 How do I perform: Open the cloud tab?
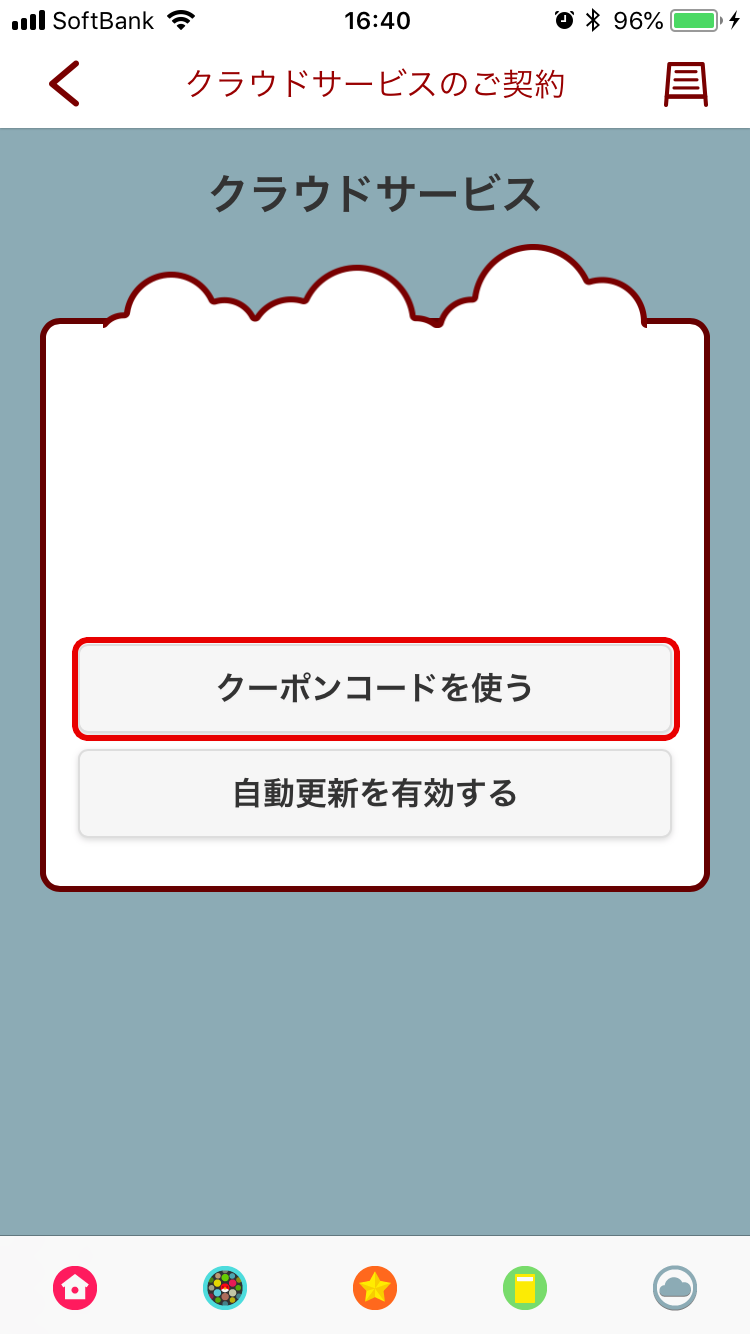click(x=675, y=1288)
